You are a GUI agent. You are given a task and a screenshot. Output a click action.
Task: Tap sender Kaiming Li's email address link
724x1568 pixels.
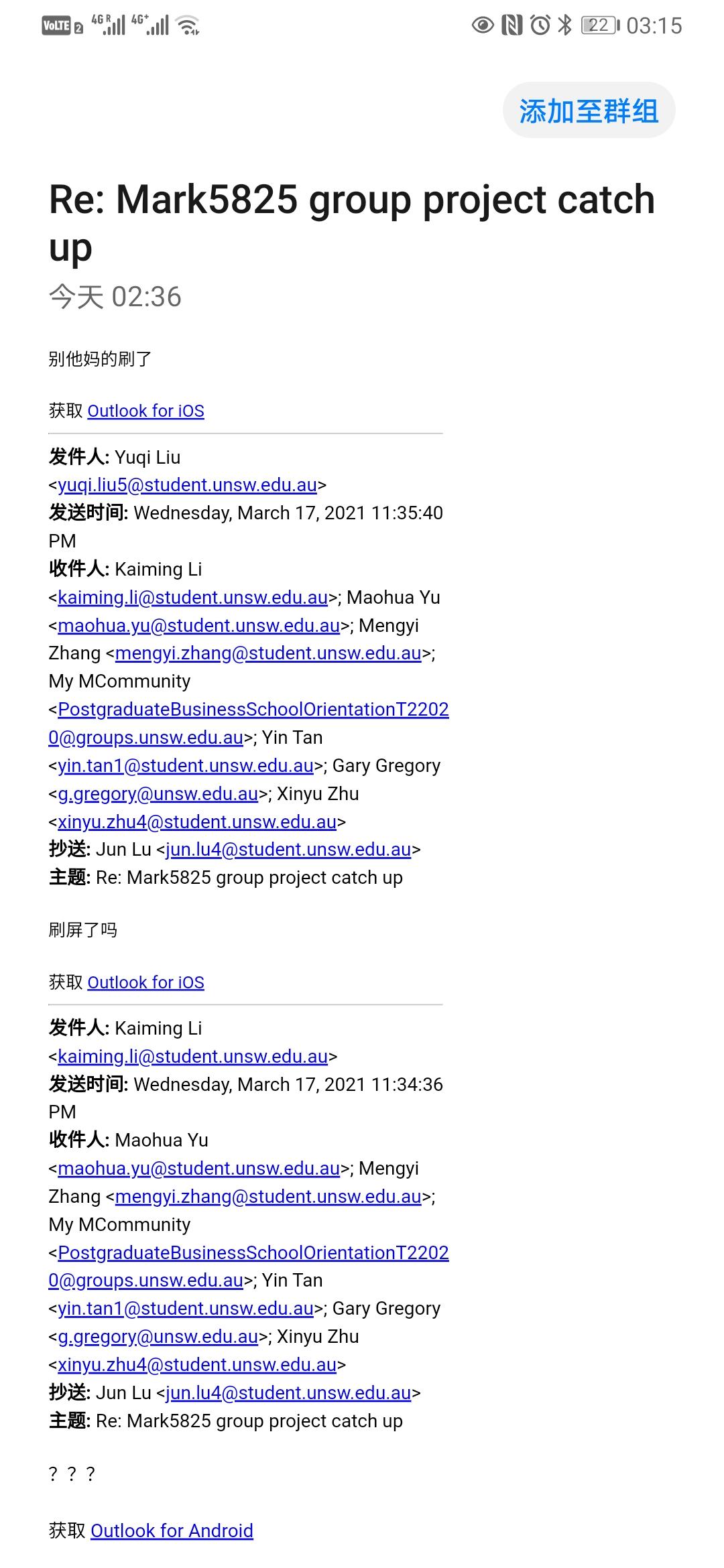[x=192, y=1056]
